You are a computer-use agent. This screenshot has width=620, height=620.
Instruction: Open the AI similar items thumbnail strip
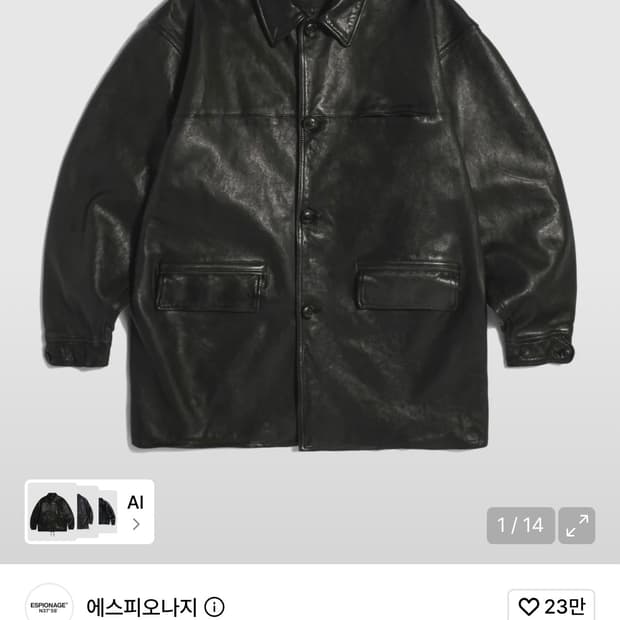click(89, 512)
